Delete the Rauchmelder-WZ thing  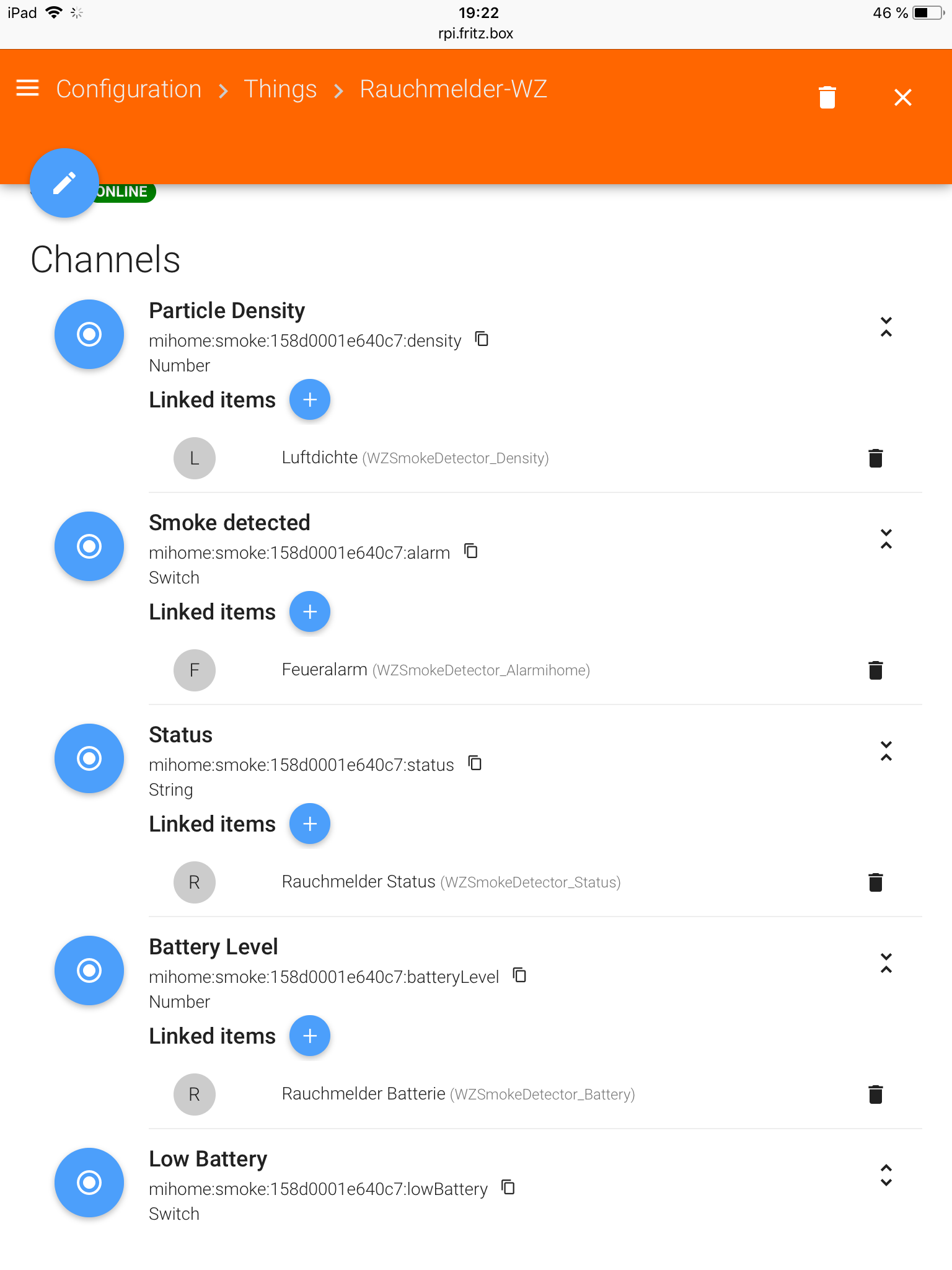(827, 97)
